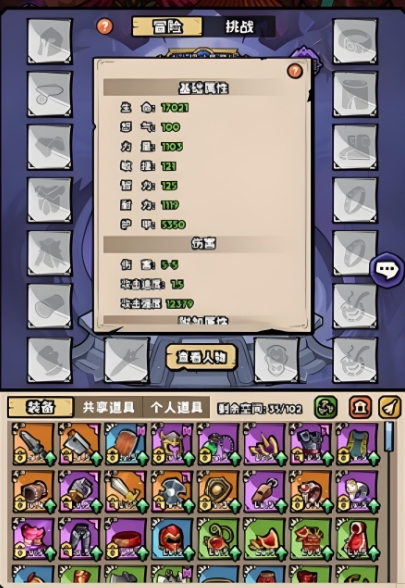Tap the empty helmet equipment slot
The image size is (405, 588).
click(50, 41)
